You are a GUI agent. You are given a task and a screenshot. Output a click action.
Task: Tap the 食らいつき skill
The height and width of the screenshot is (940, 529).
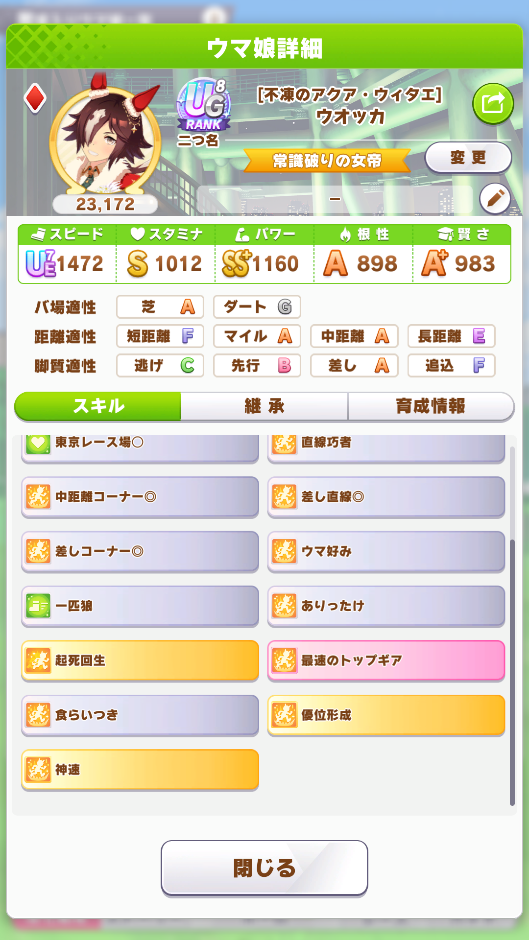click(x=140, y=715)
